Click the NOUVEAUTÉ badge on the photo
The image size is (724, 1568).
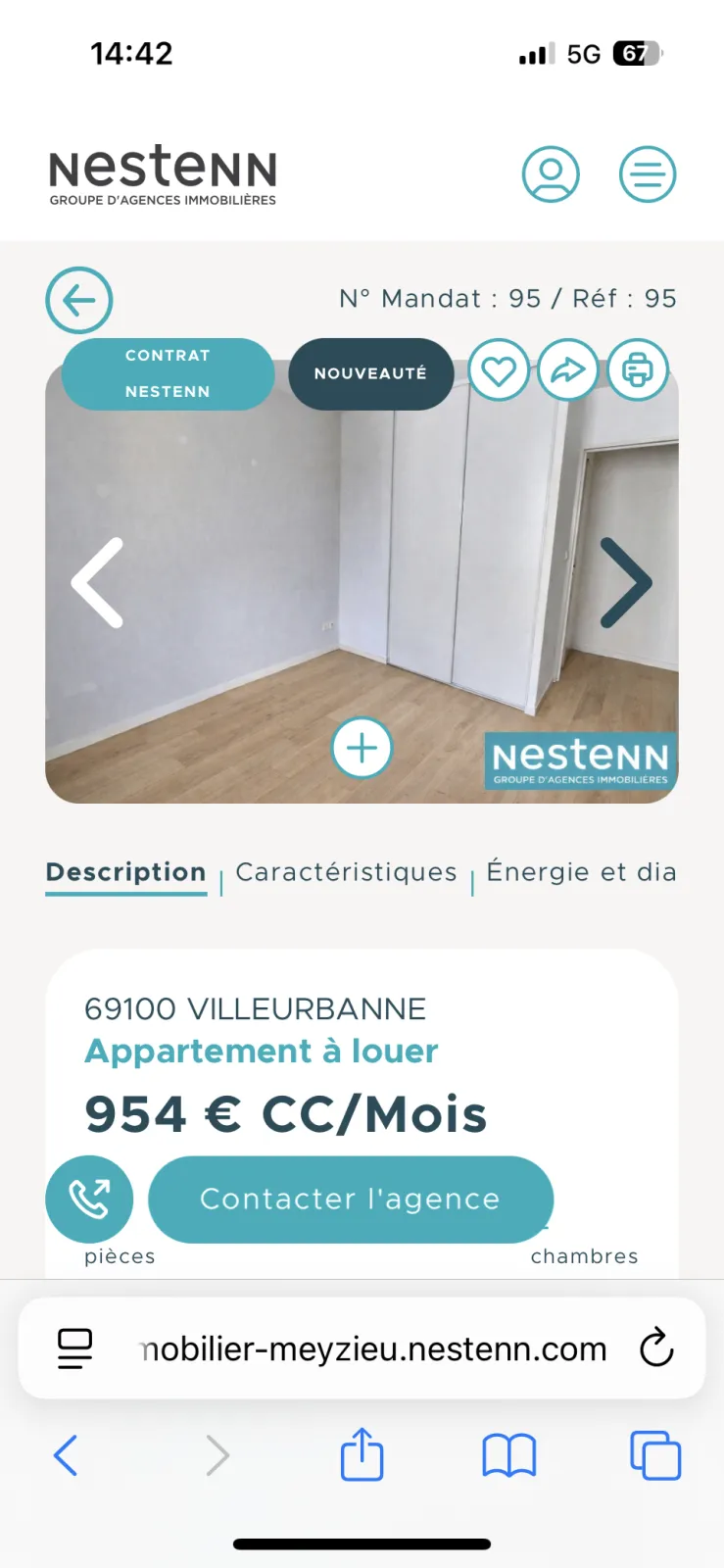[370, 372]
